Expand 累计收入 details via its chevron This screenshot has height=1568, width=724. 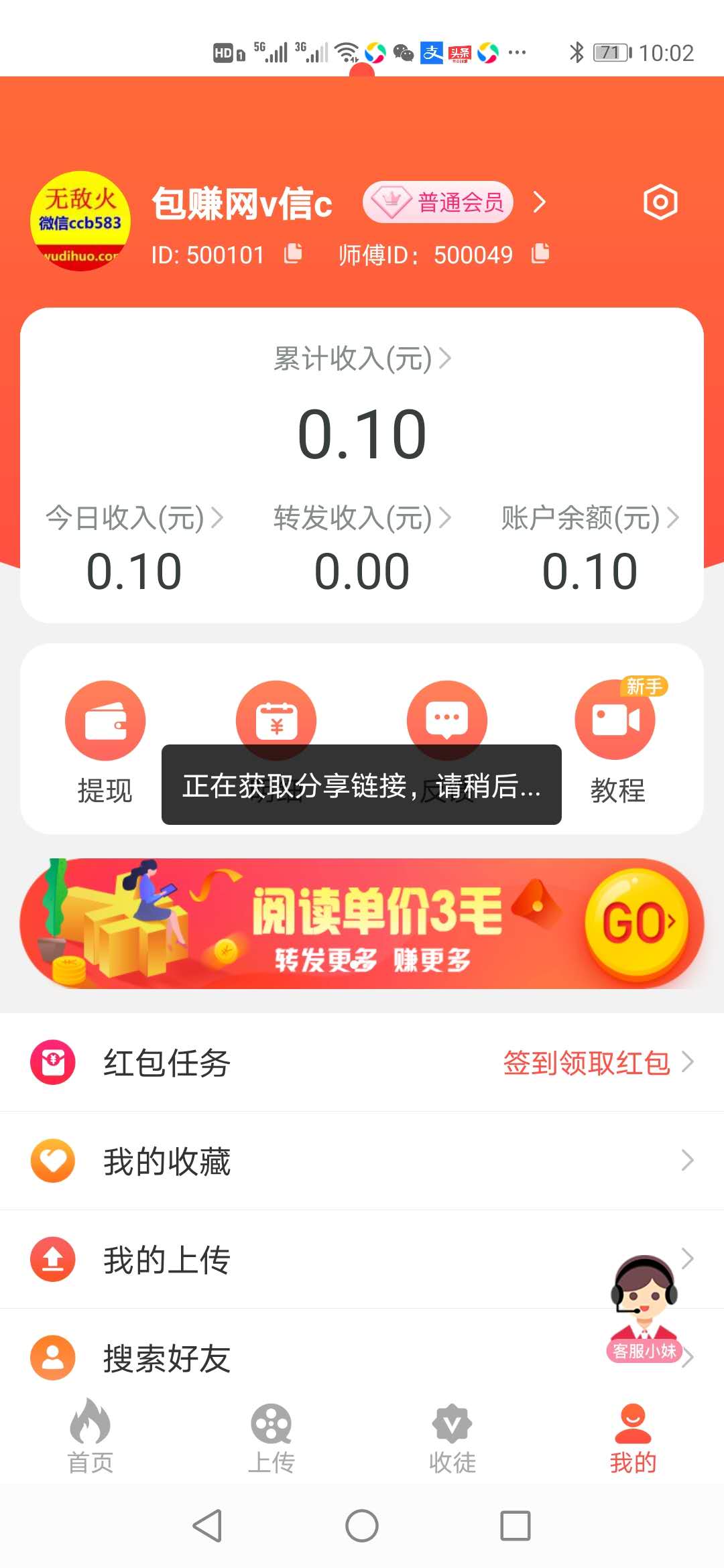click(x=445, y=358)
